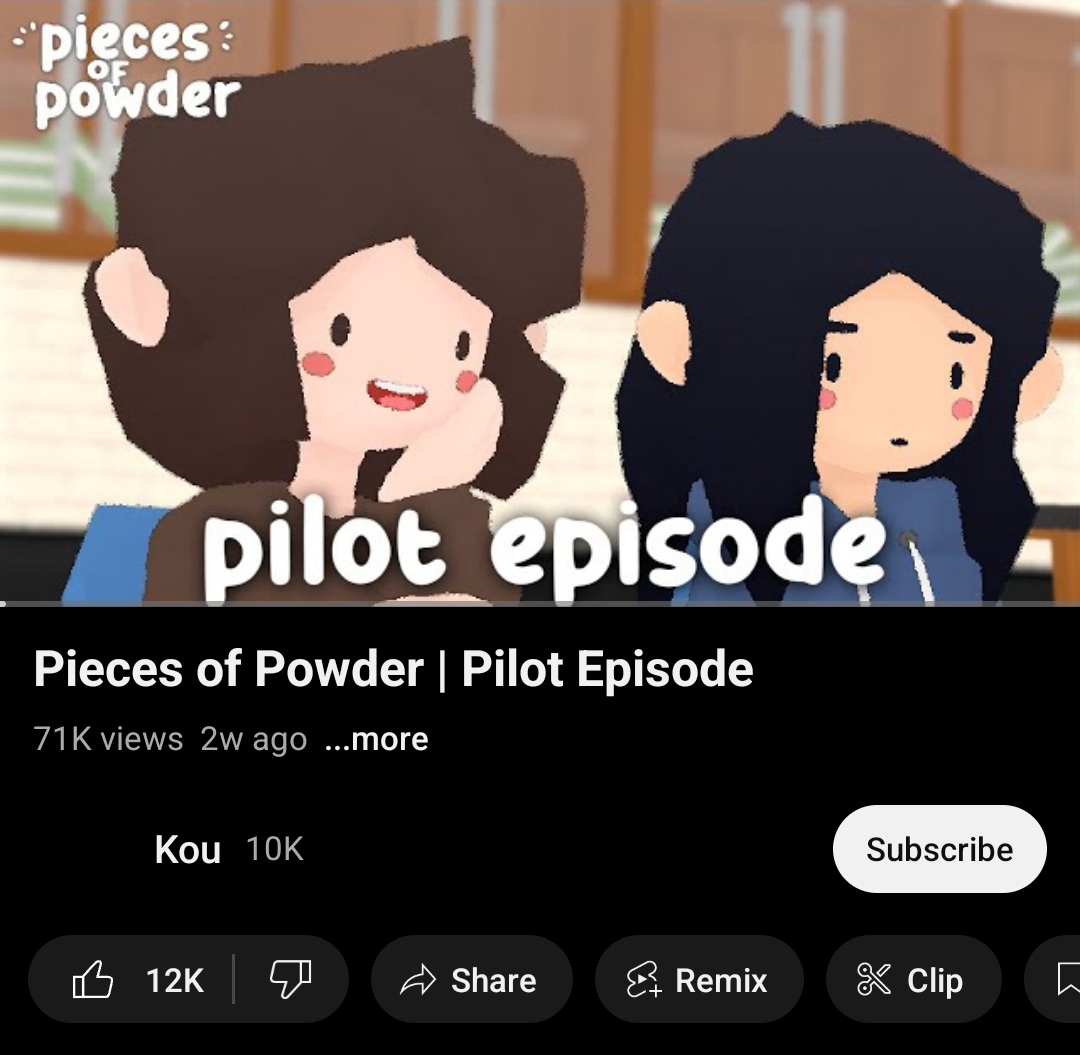Subscribe to the Kou channel

(938, 849)
